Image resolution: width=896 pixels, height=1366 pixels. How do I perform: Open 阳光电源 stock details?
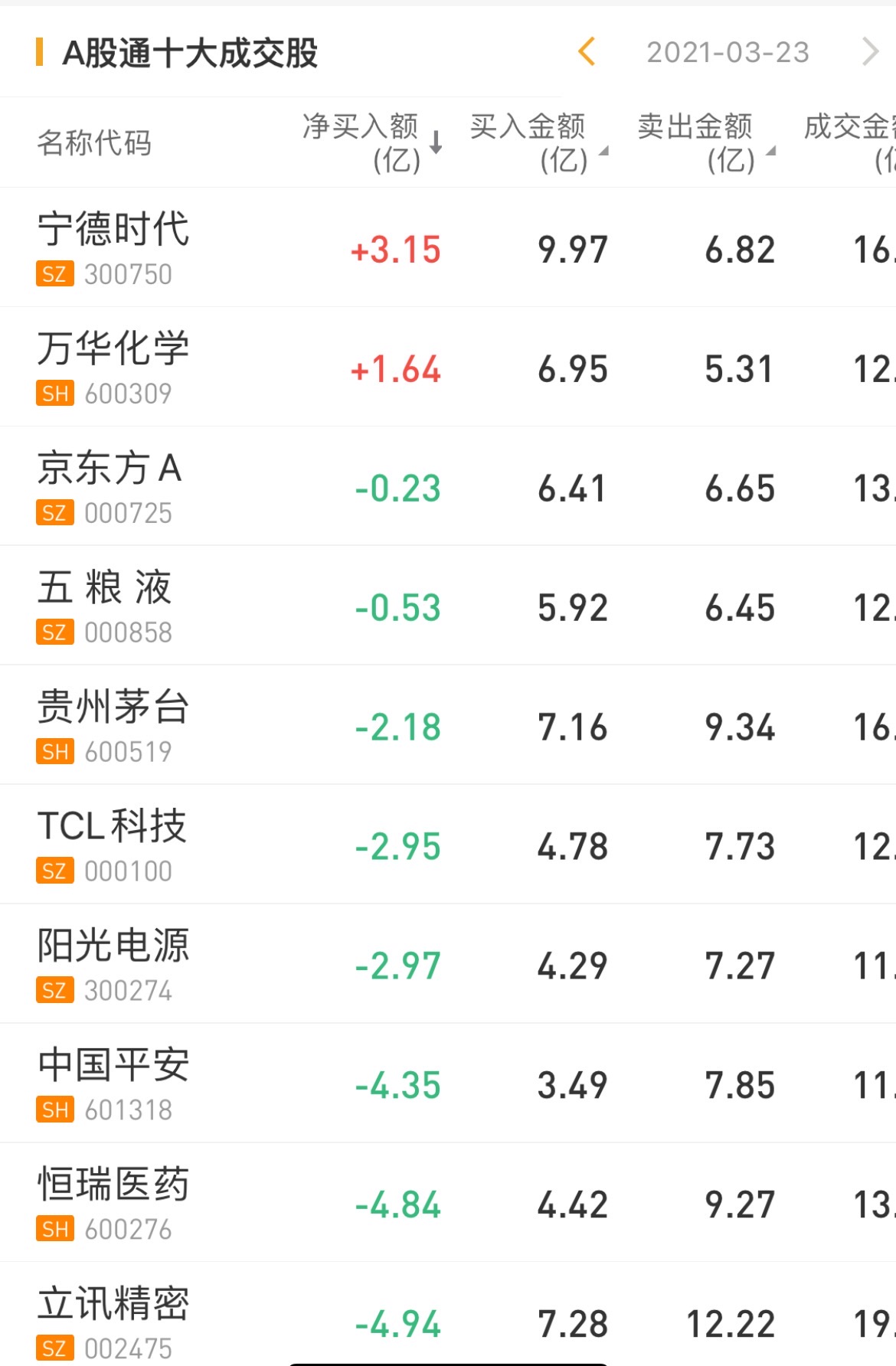click(x=113, y=964)
